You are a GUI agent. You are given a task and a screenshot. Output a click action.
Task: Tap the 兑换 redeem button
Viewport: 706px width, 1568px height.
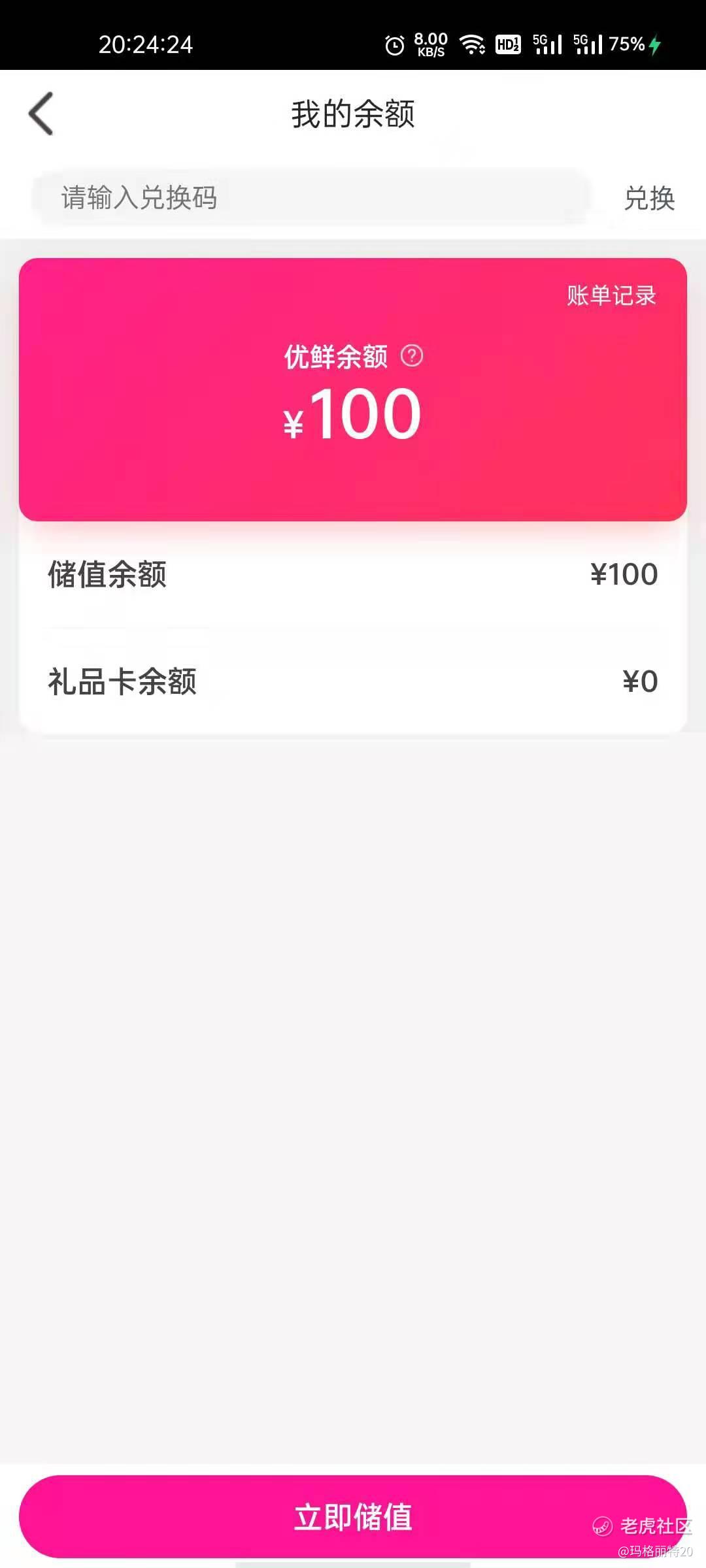point(649,198)
